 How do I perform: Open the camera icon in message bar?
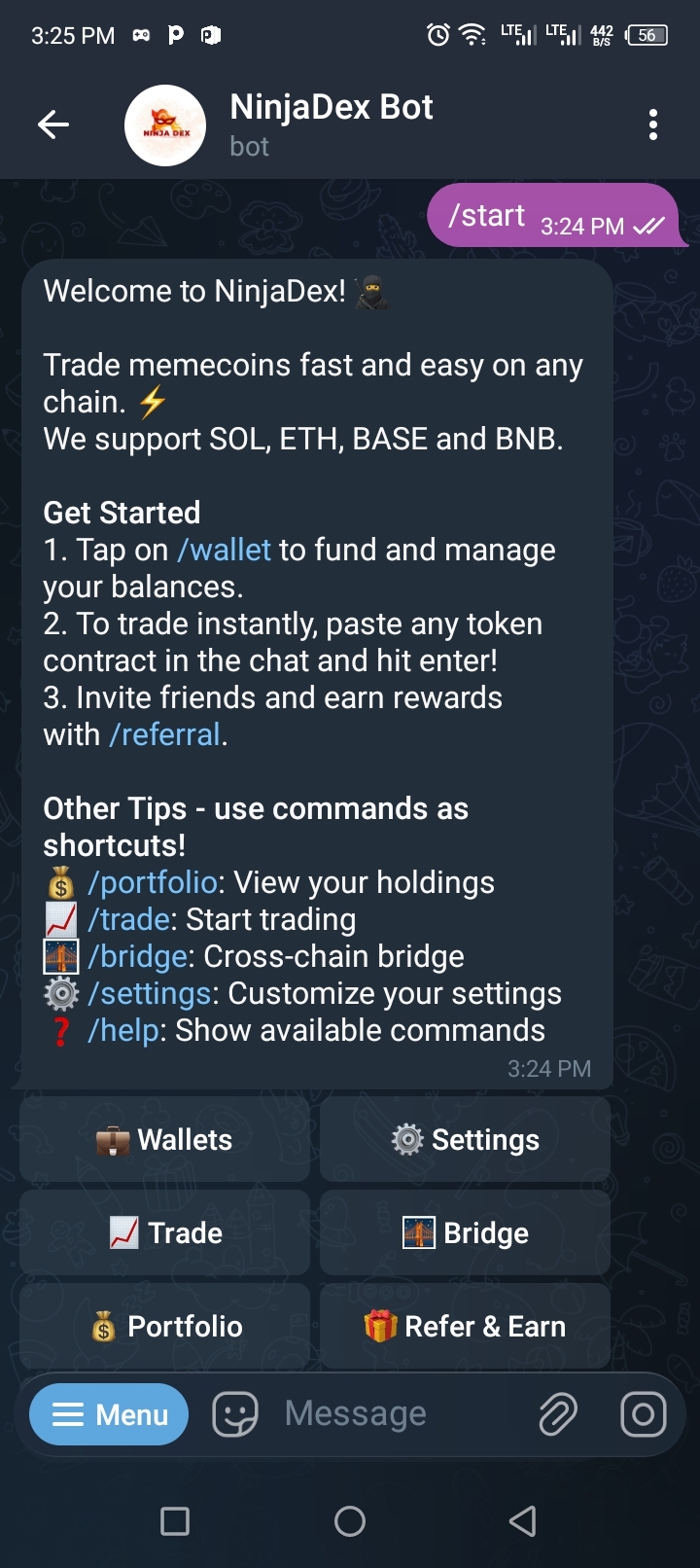(643, 1414)
